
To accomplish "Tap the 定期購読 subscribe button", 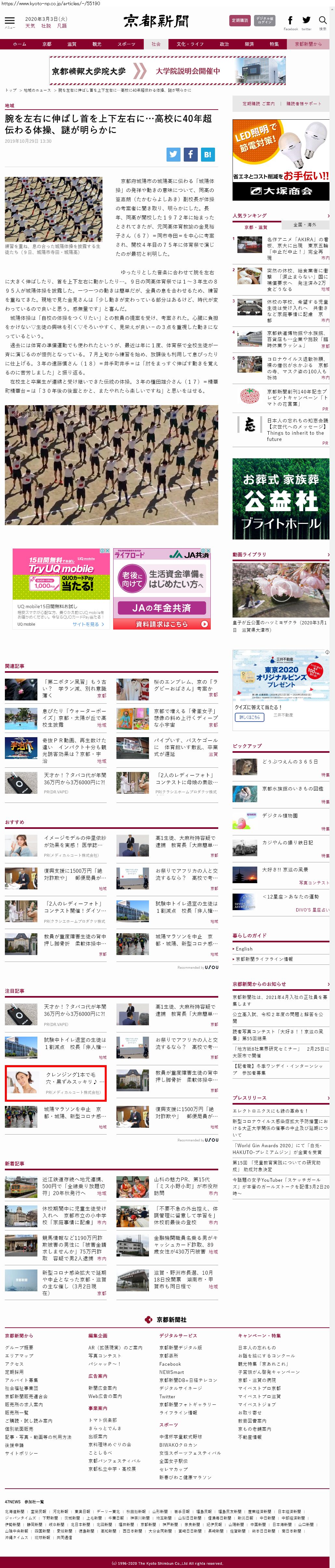I will [x=239, y=21].
